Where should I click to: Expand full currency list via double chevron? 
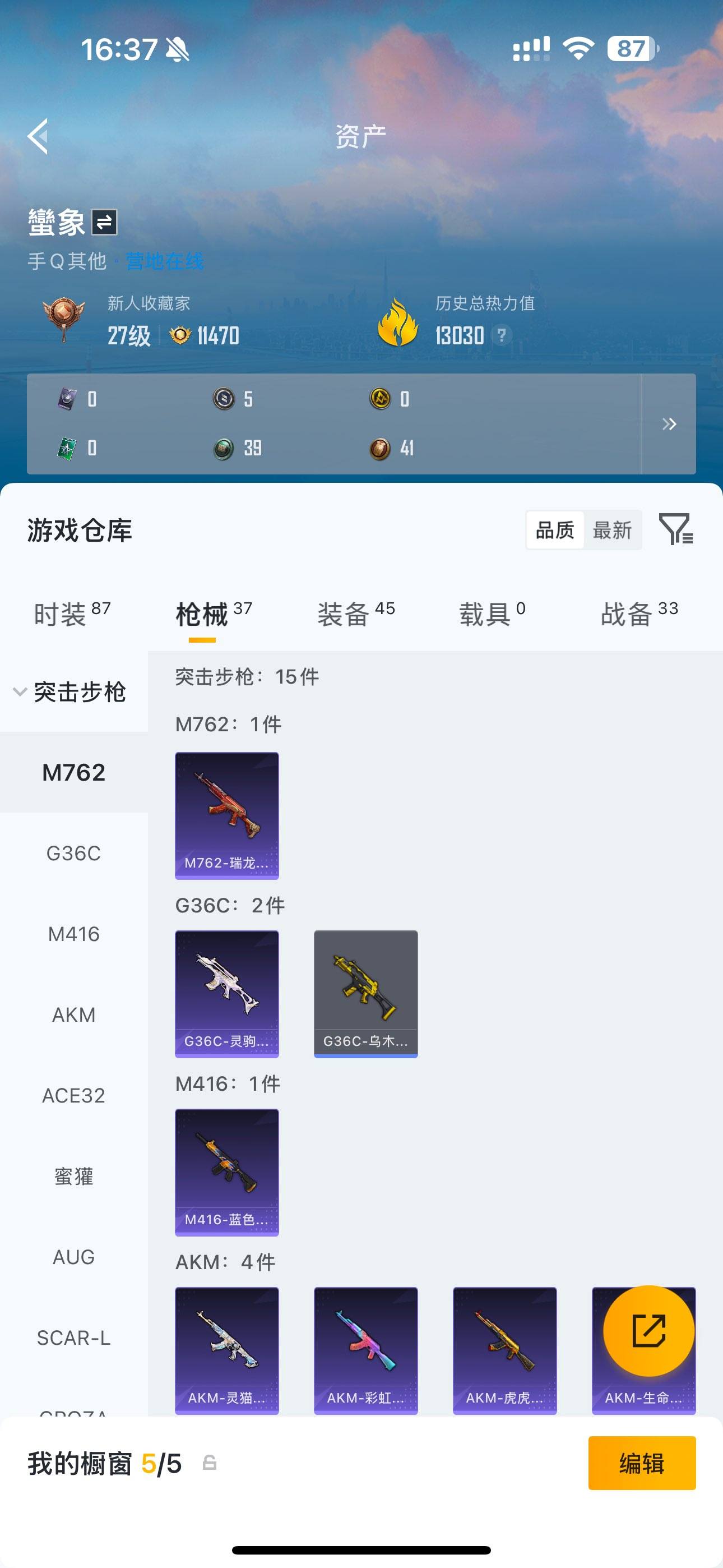[x=668, y=425]
